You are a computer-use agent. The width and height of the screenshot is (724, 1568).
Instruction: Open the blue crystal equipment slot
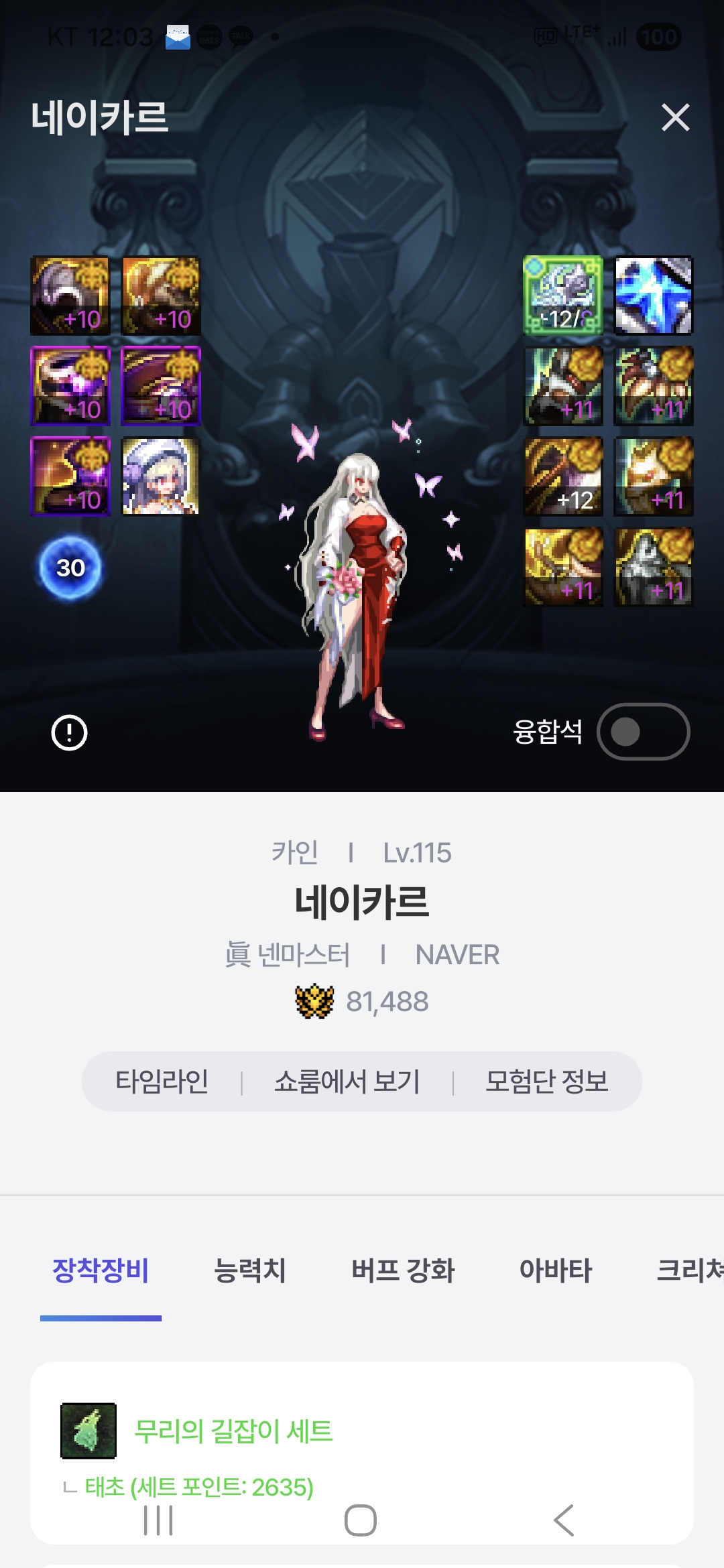click(654, 296)
